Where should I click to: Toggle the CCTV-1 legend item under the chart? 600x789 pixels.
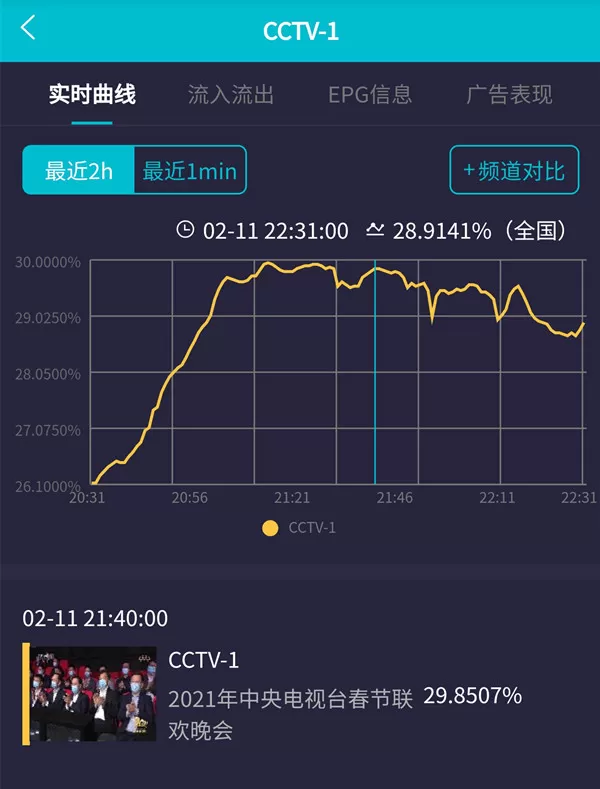pyautogui.click(x=299, y=528)
